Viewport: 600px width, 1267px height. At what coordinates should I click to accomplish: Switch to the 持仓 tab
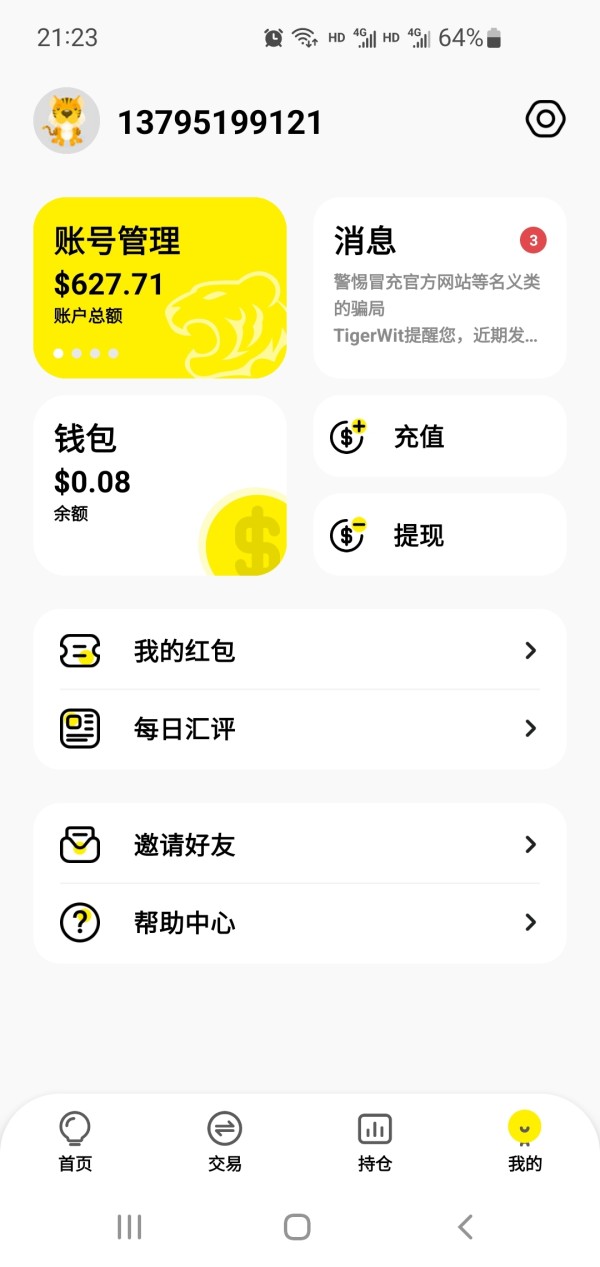(x=375, y=1142)
